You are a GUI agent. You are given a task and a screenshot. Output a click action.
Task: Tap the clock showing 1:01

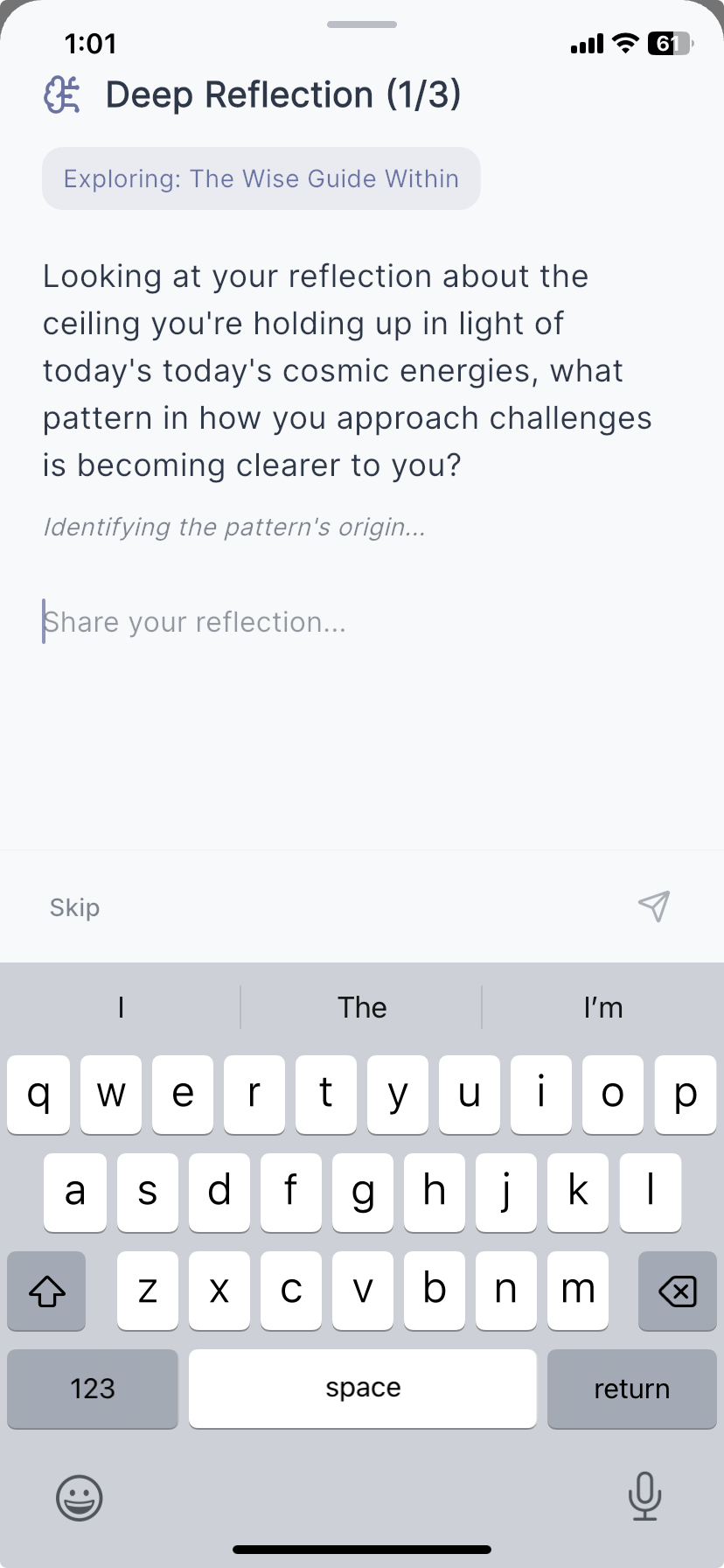(92, 44)
